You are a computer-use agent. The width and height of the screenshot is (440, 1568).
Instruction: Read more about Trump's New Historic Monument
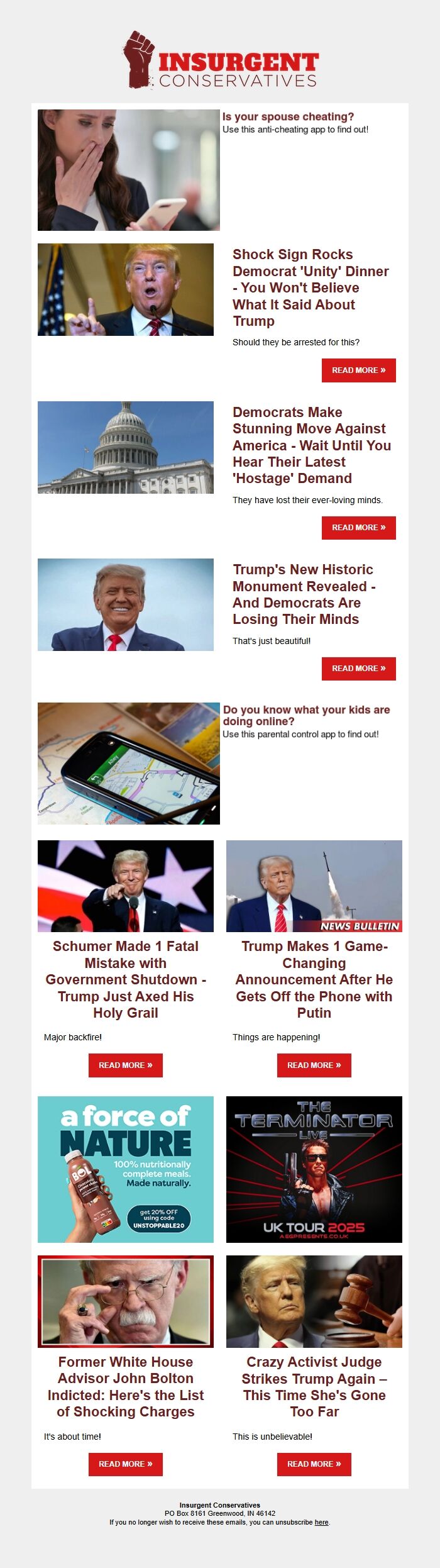[x=358, y=669]
